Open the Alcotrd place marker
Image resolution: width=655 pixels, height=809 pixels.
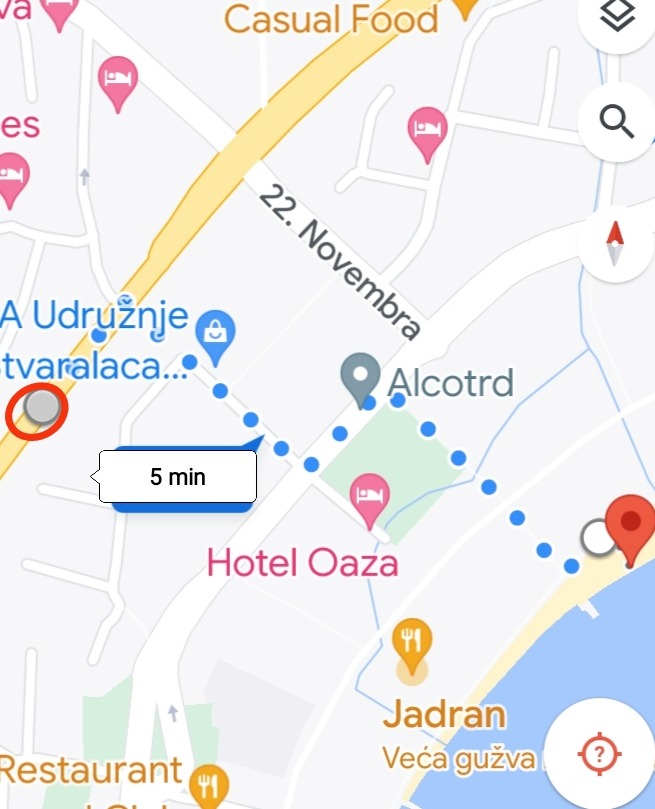359,379
